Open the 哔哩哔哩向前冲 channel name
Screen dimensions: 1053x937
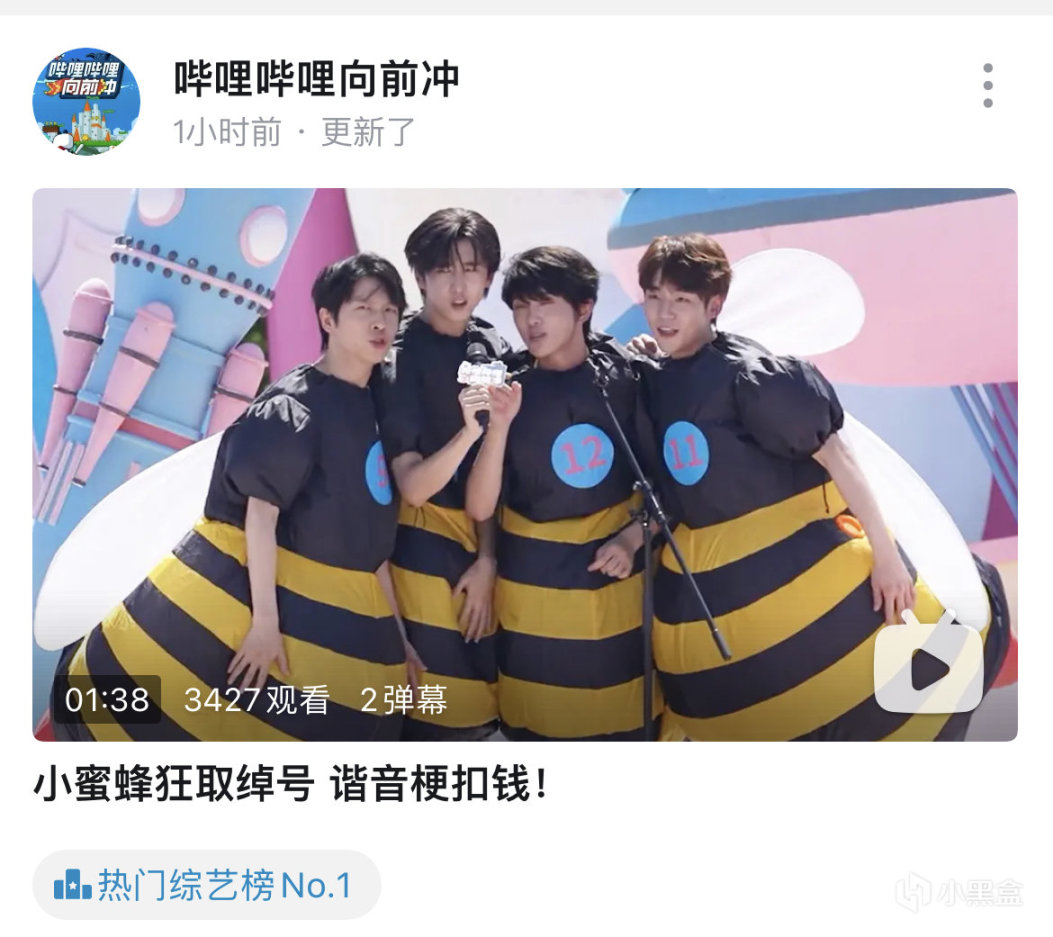pyautogui.click(x=316, y=78)
